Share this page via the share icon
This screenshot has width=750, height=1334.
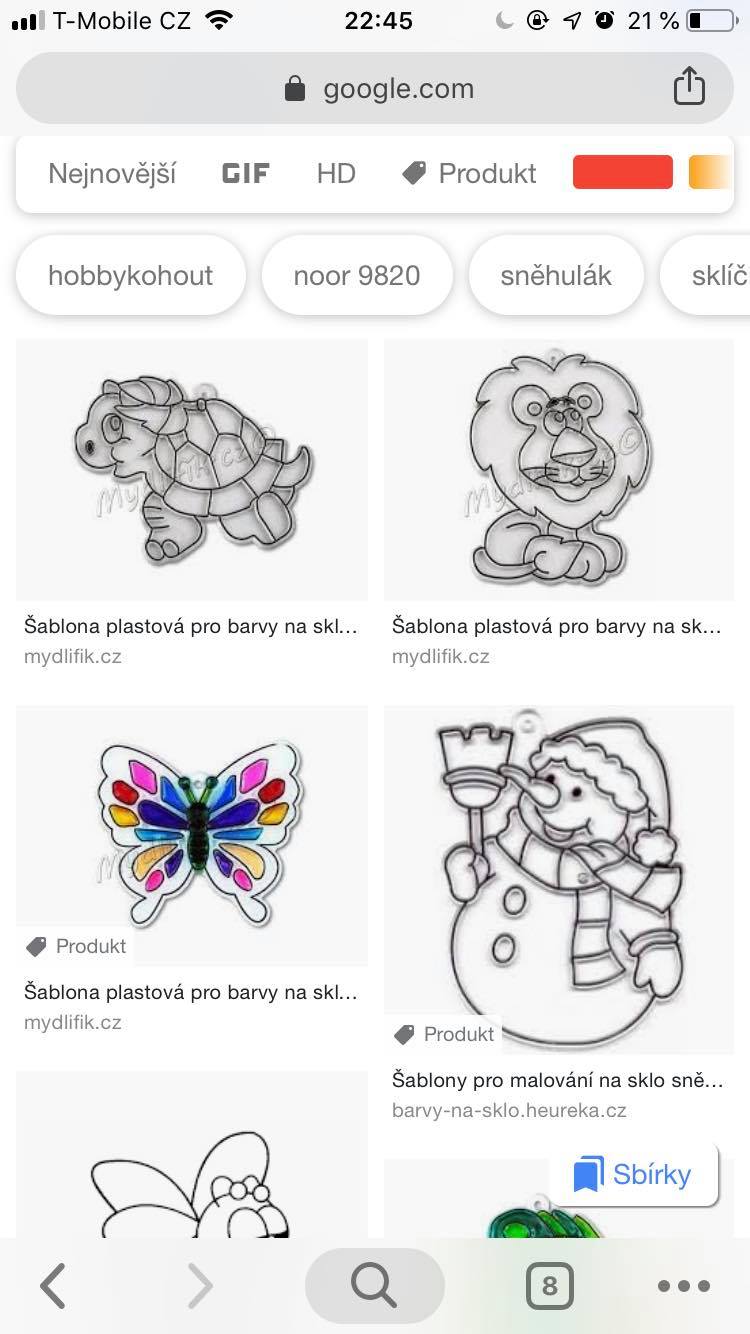689,87
